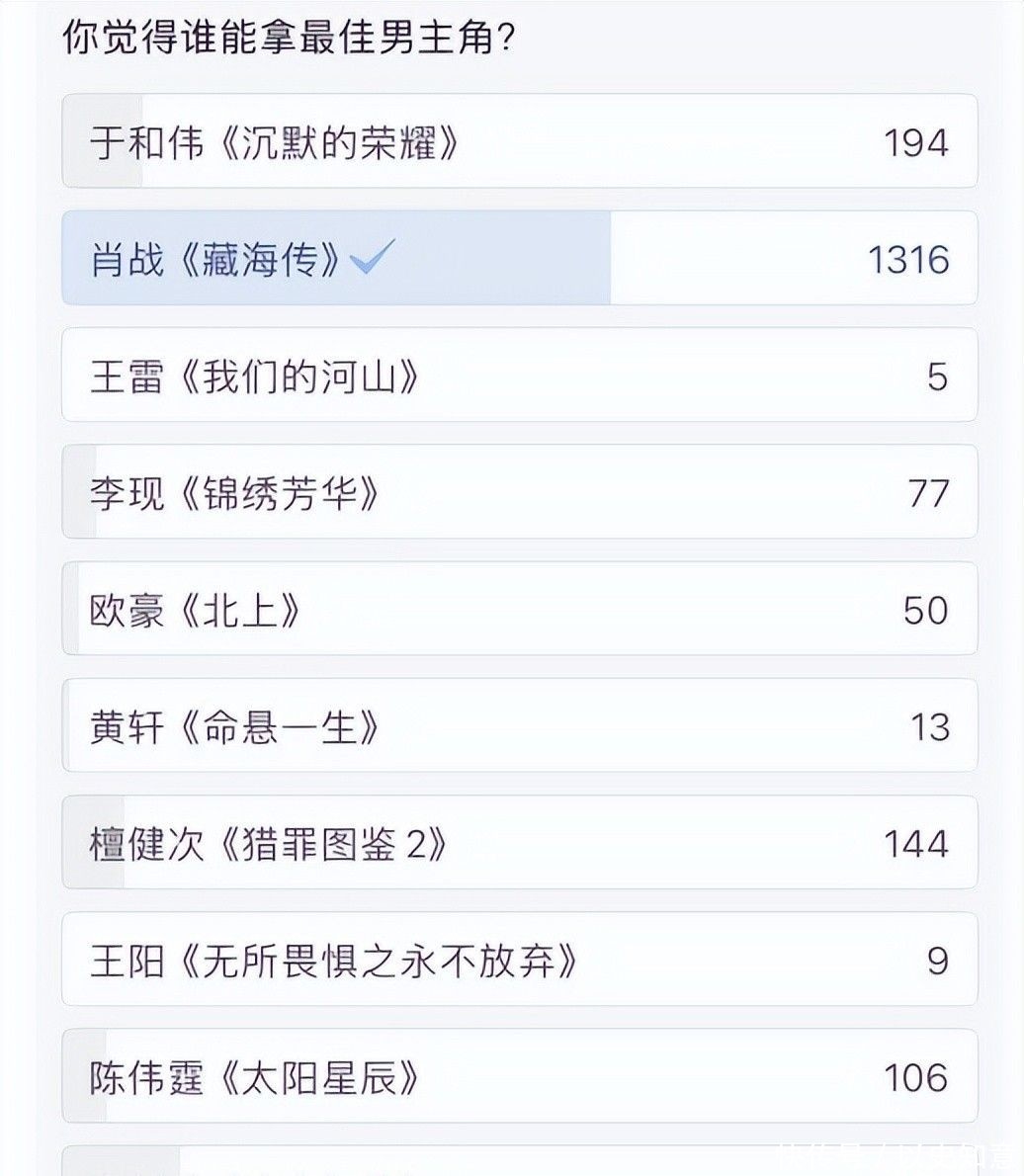Tap the 陈伟霆《太阳星辰》 poll option
Screen dimensions: 1024x1176
click(x=519, y=1076)
